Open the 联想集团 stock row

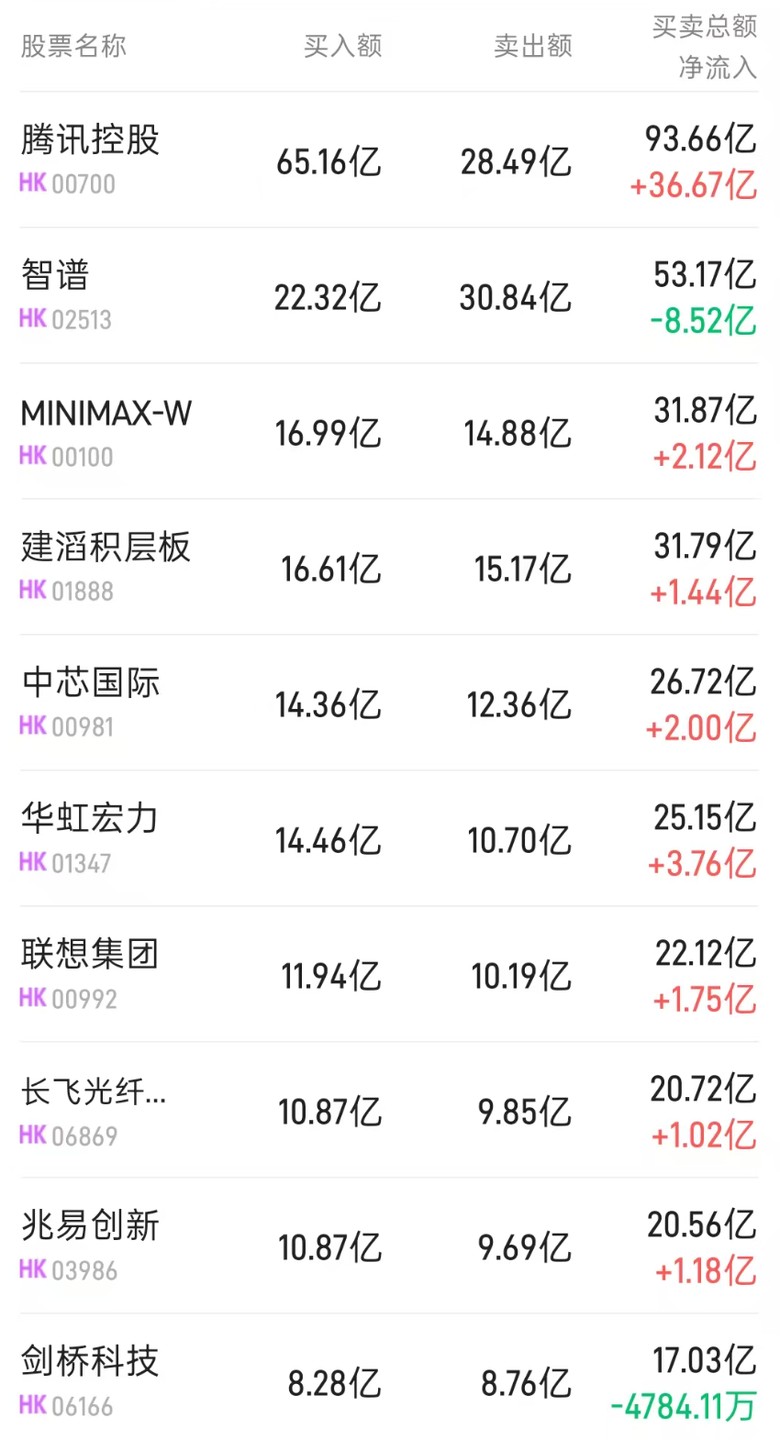click(x=390, y=975)
